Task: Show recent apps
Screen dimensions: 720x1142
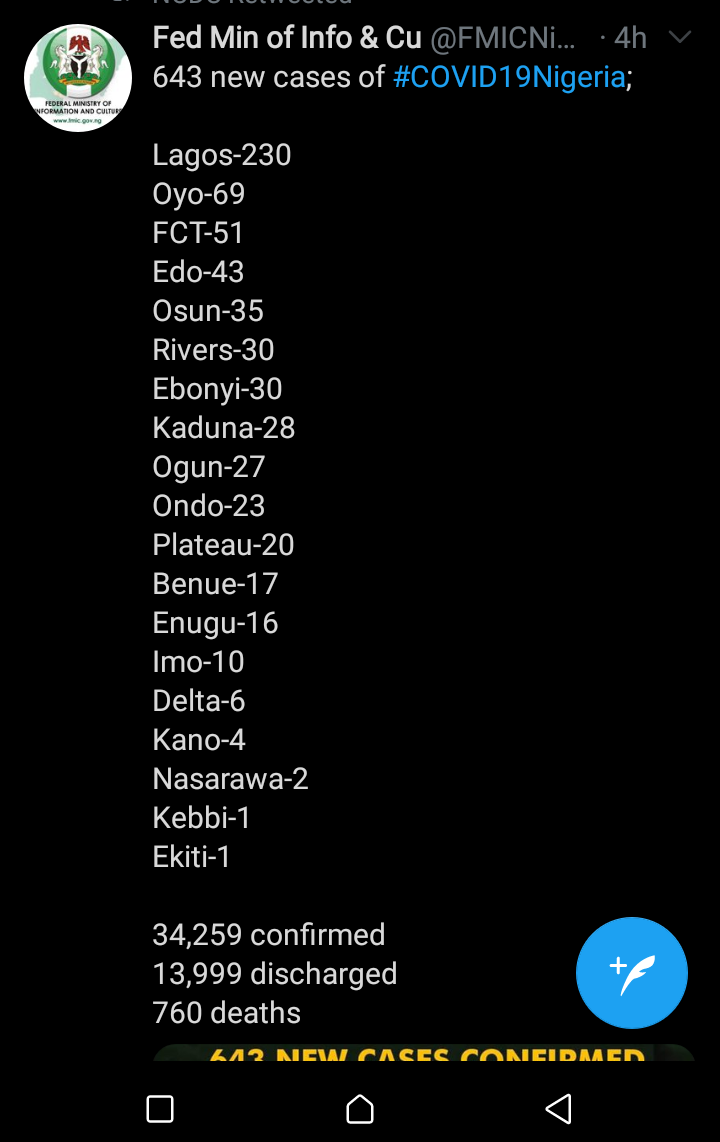Action: (x=160, y=1108)
